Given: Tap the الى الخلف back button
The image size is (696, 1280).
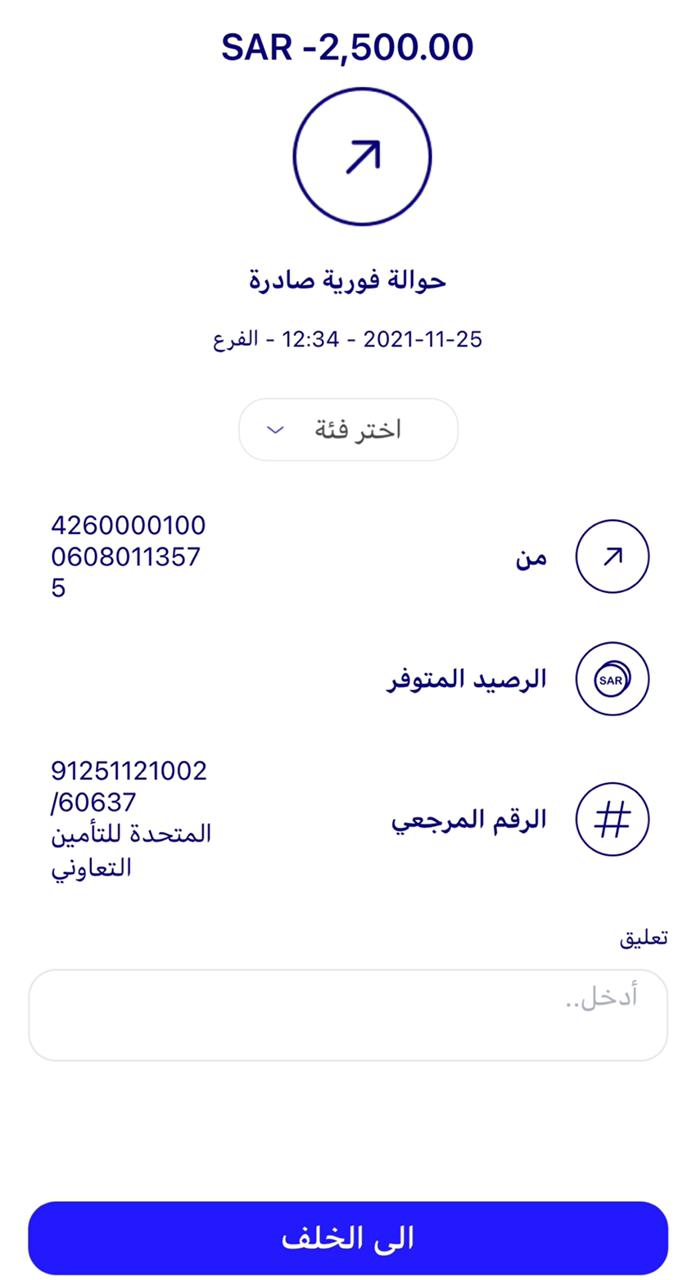Looking at the screenshot, I should (x=348, y=1238).
